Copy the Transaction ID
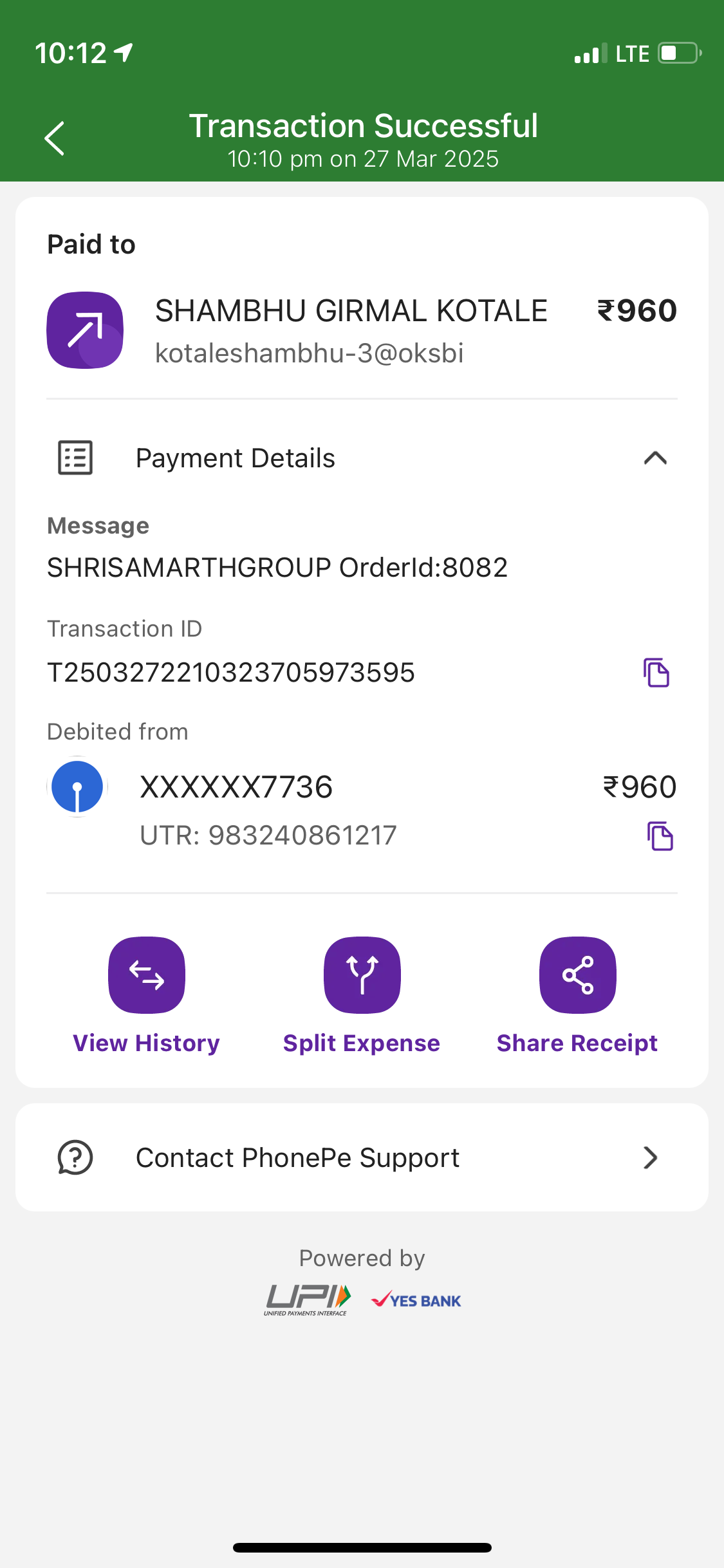Viewport: 724px width, 1568px height. pyautogui.click(x=656, y=673)
